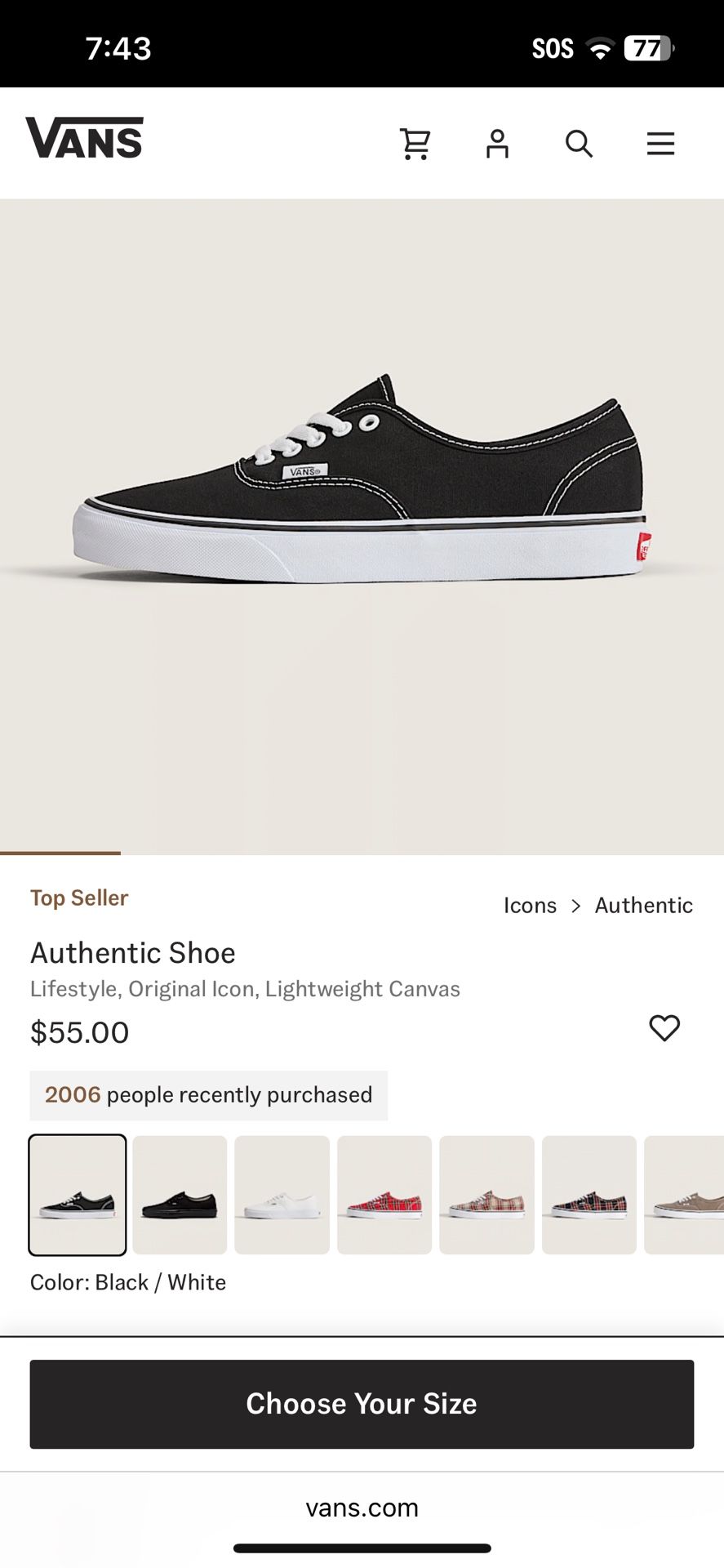The height and width of the screenshot is (1568, 724).
Task: Tap the Wi-Fi indicator in the status bar
Action: 600,48
